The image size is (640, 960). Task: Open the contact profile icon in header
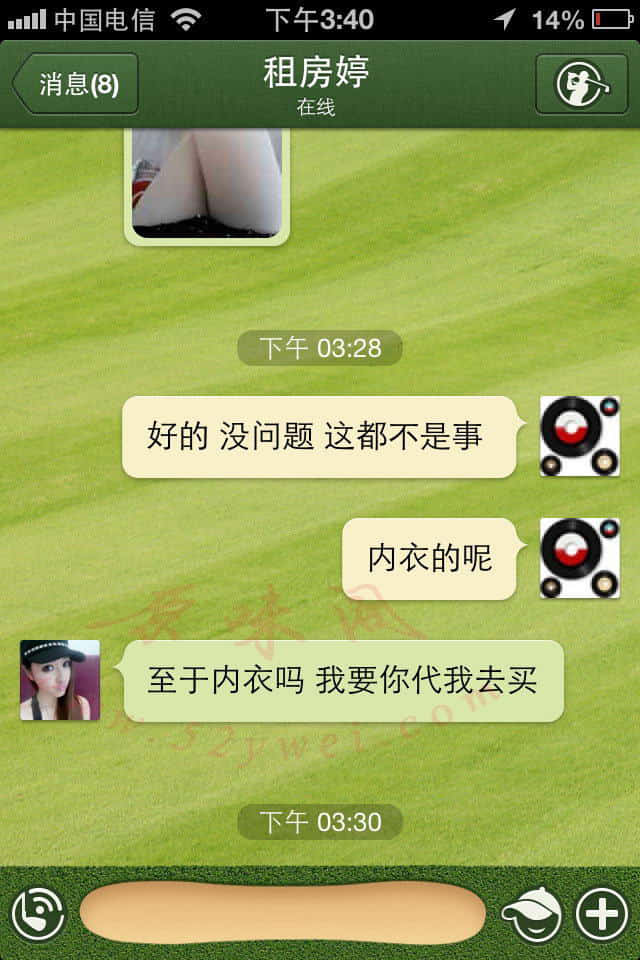(x=580, y=84)
